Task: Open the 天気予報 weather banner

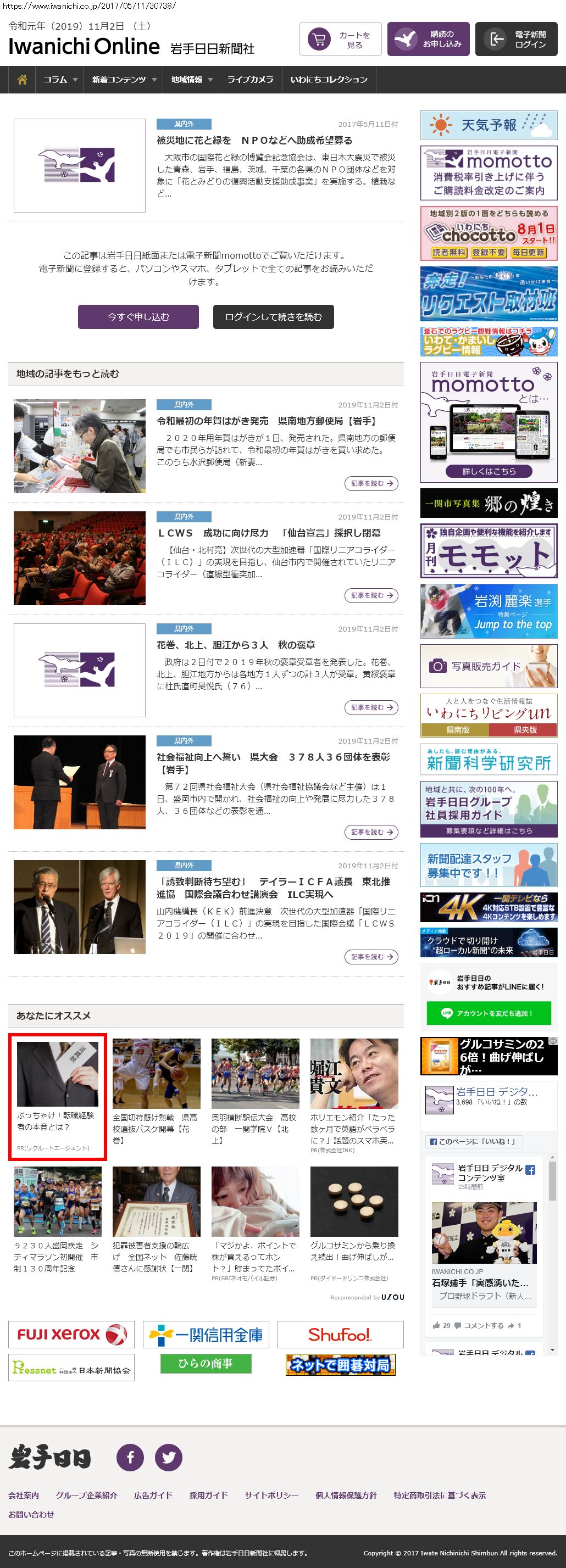Action: point(489,125)
